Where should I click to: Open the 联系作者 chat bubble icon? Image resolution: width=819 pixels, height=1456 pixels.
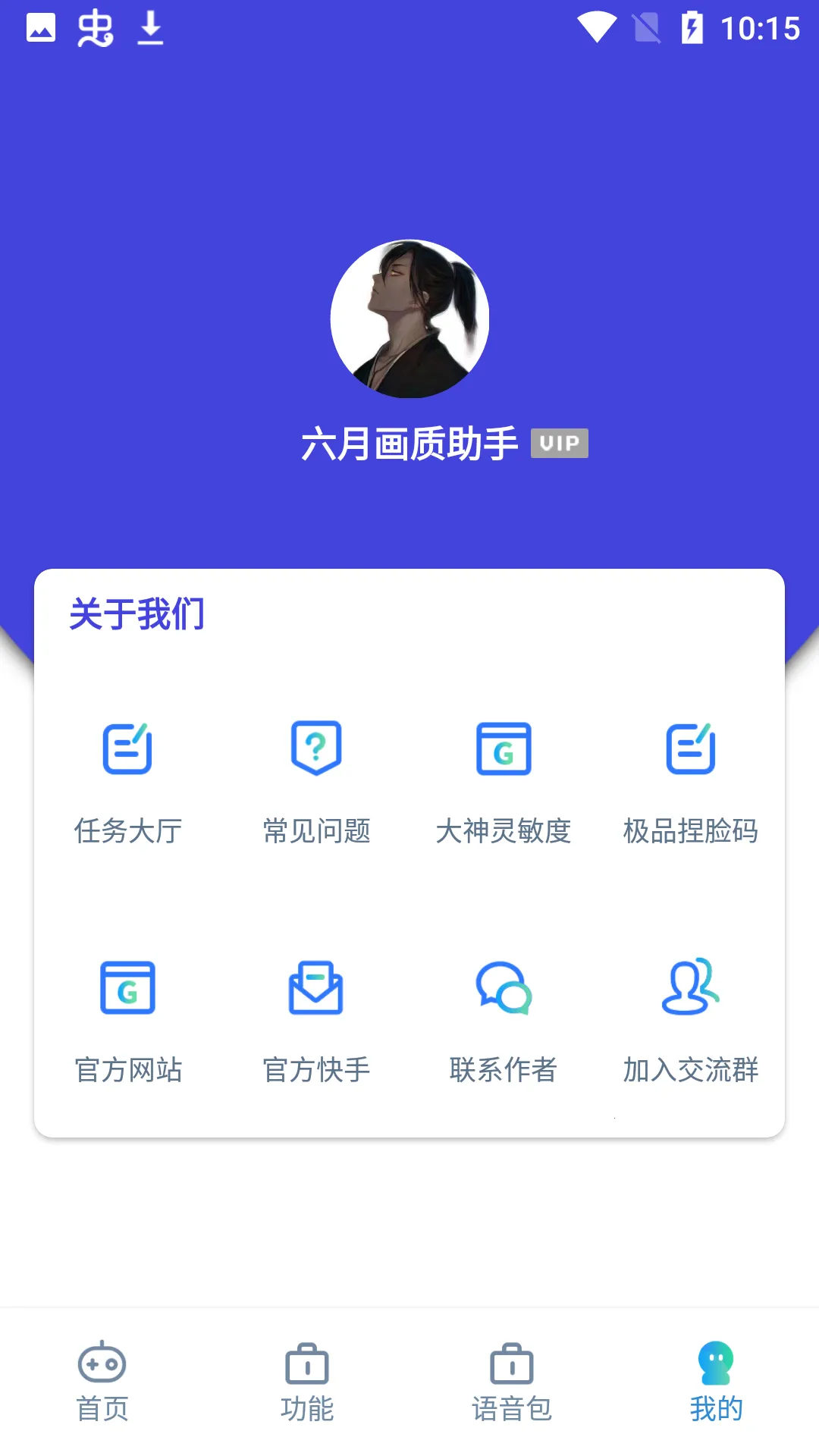[x=504, y=987]
